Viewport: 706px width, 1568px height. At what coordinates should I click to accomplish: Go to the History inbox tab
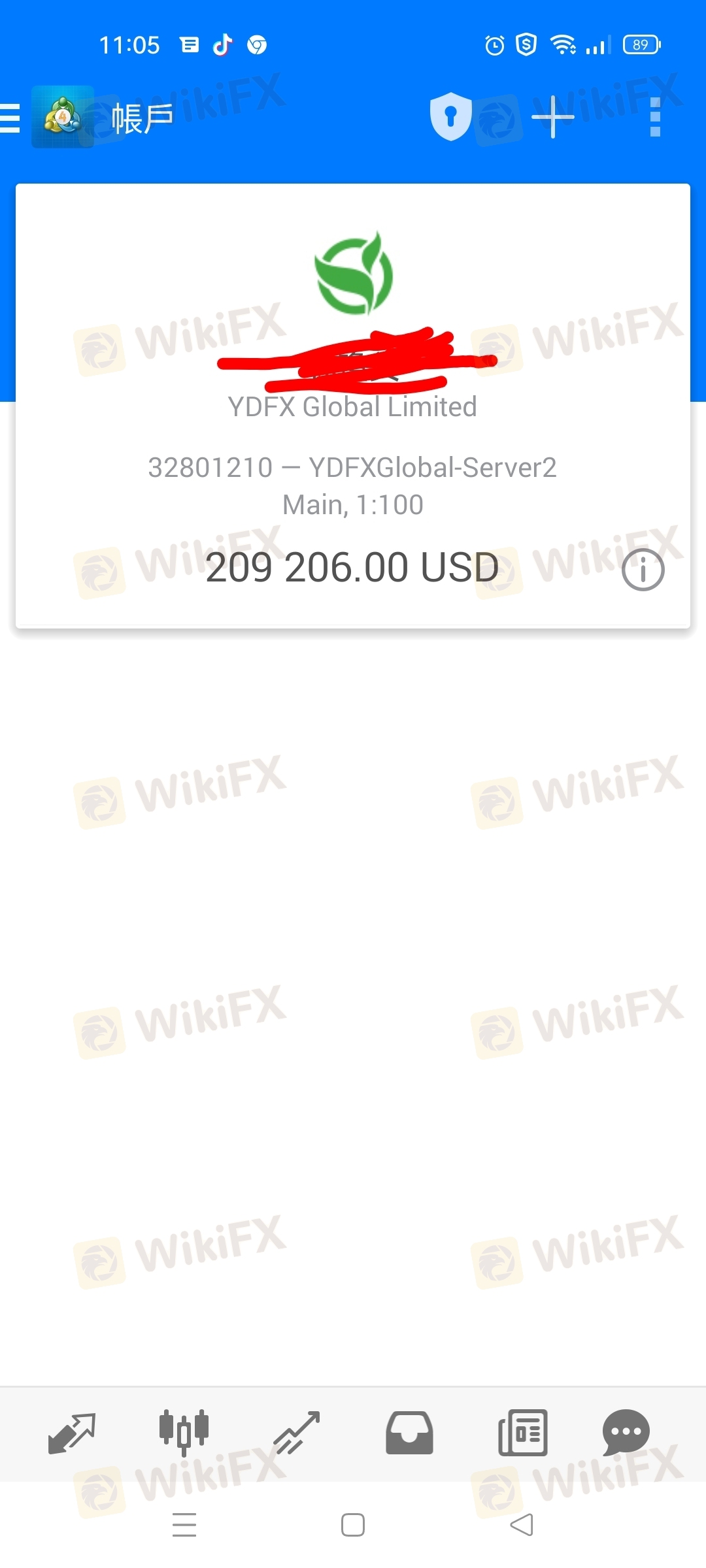point(409,1433)
